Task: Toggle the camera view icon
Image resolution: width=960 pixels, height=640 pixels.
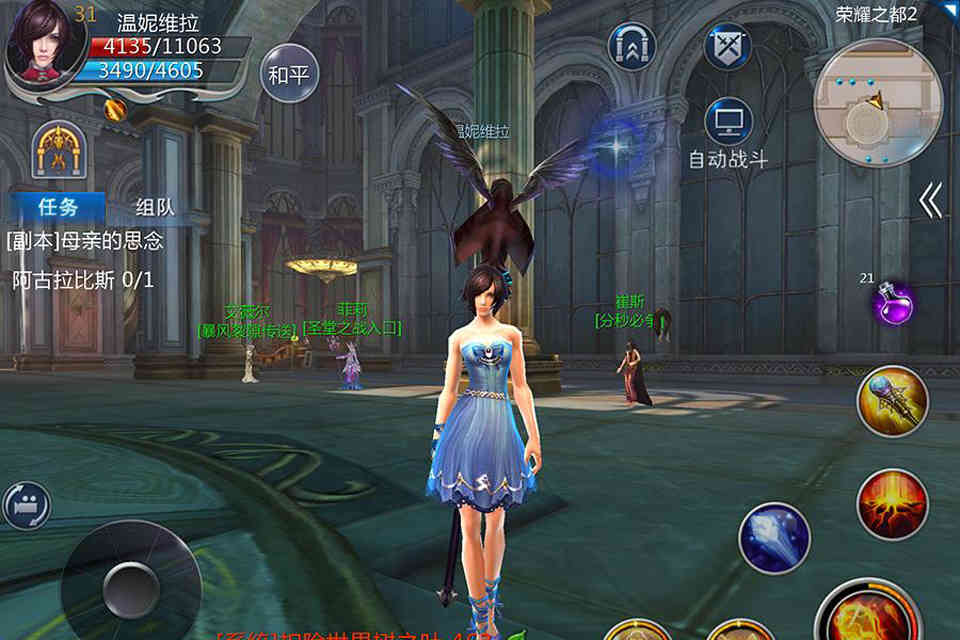Action: pos(26,505)
